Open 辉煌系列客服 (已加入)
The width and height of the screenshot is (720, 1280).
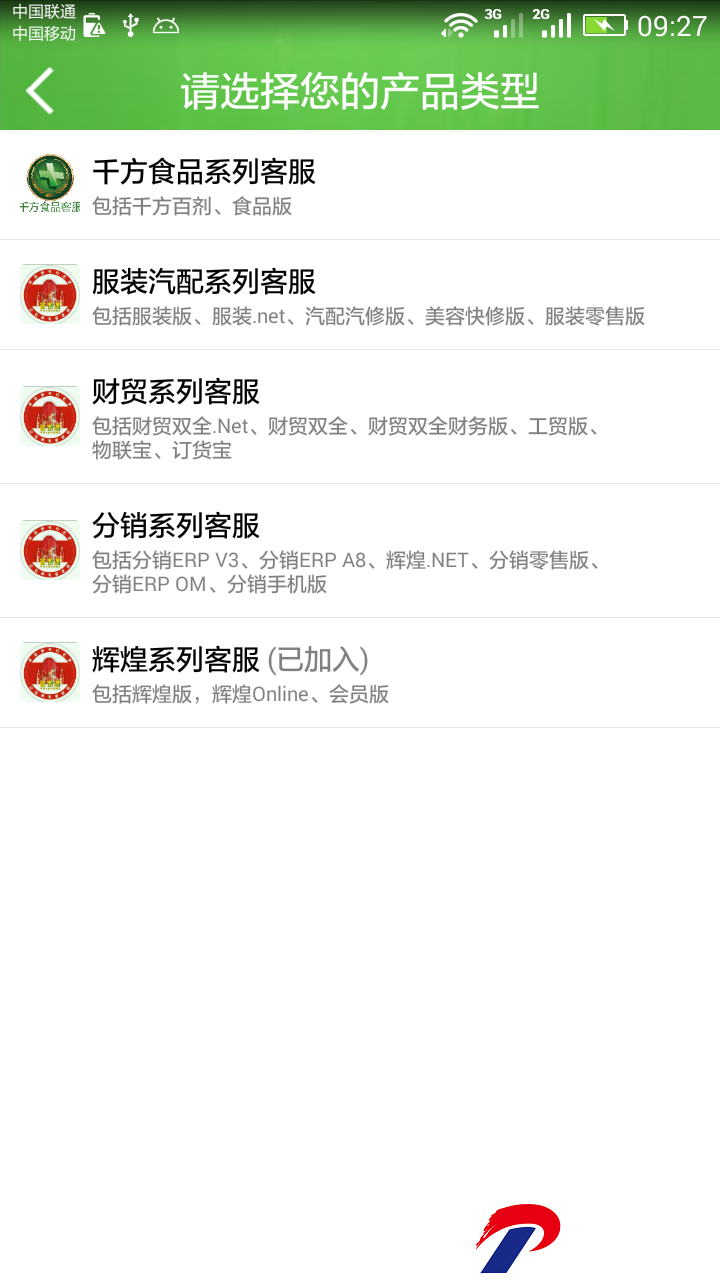[x=360, y=673]
